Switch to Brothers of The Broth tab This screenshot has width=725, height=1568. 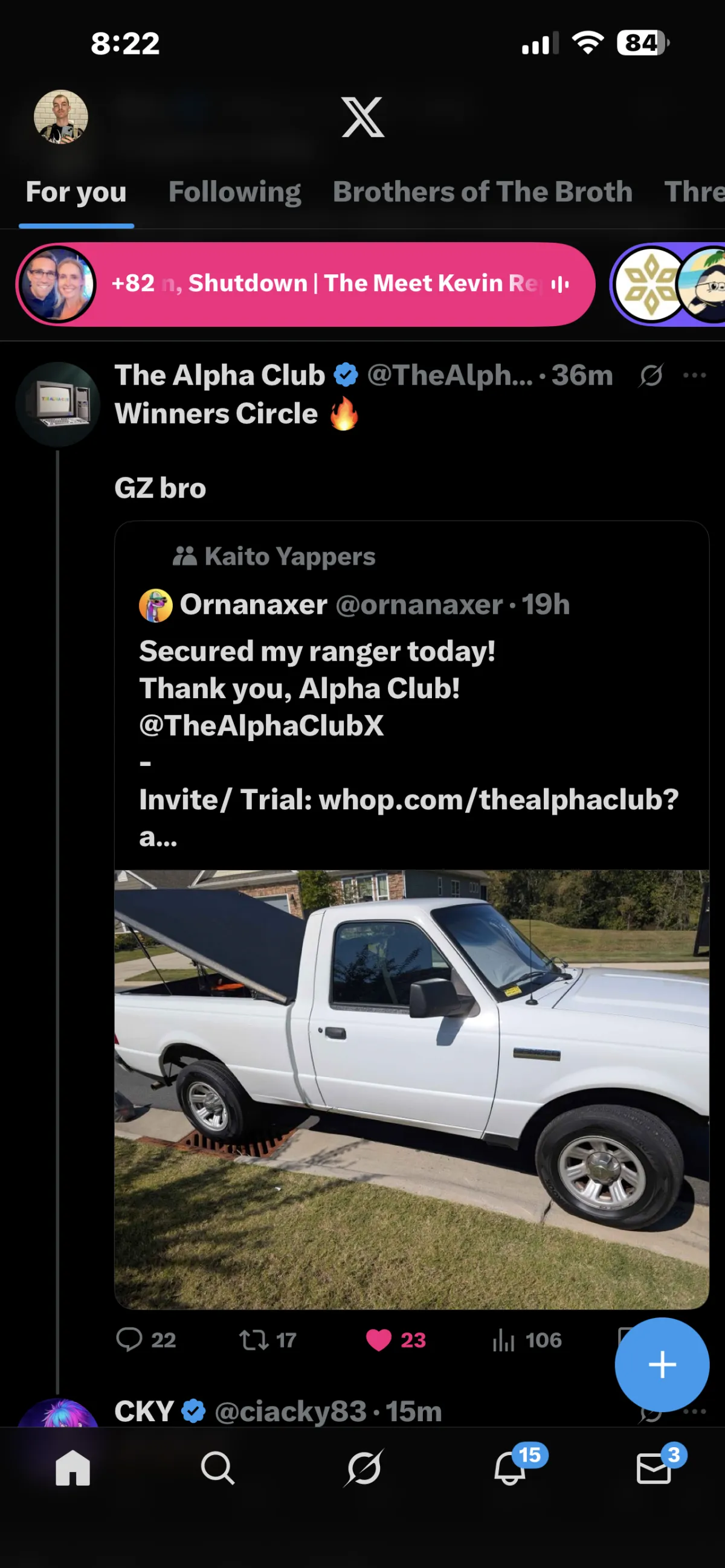(482, 191)
